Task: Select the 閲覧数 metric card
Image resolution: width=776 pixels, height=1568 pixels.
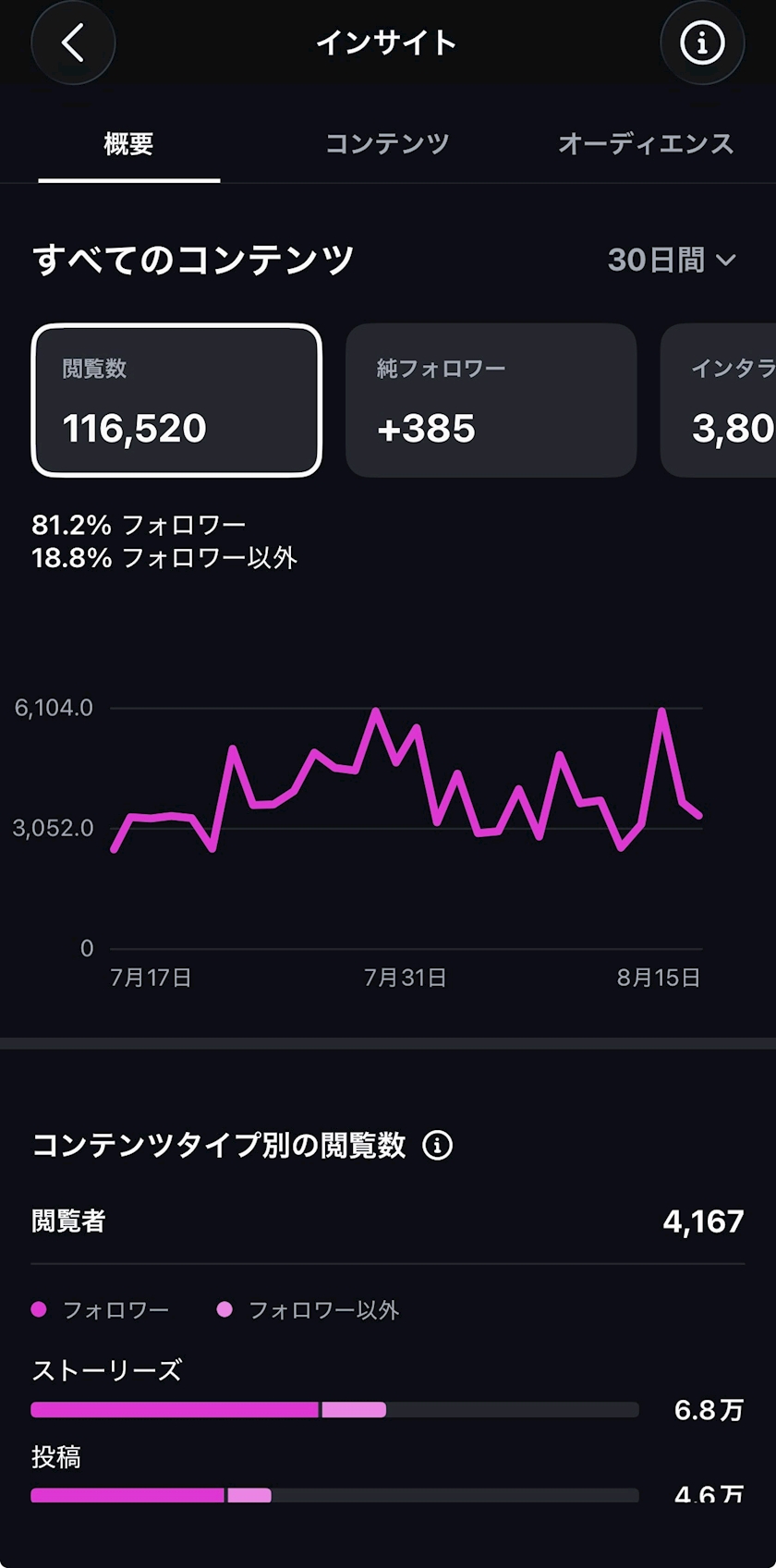Action: coord(176,400)
